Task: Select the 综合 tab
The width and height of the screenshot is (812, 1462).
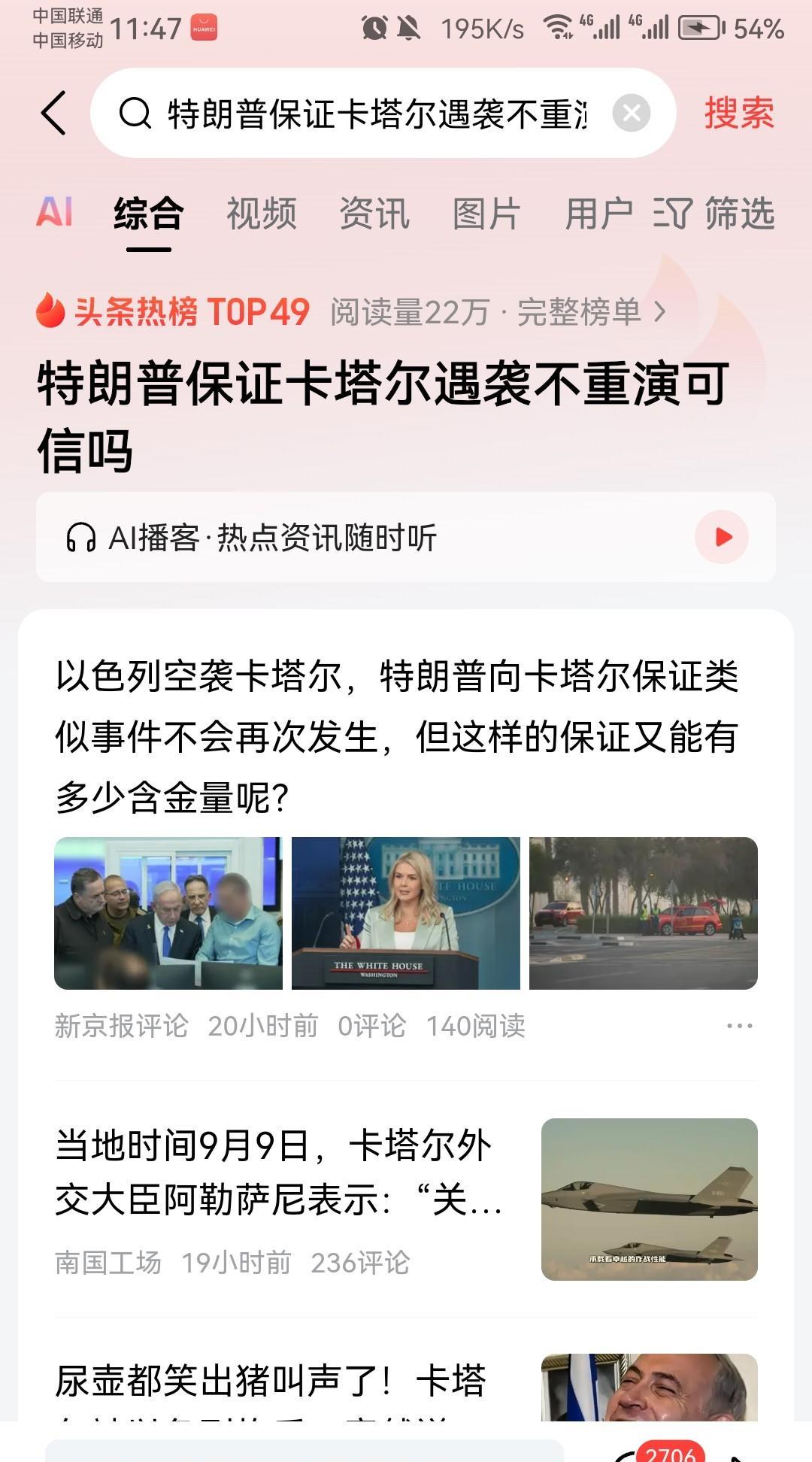Action: tap(149, 213)
